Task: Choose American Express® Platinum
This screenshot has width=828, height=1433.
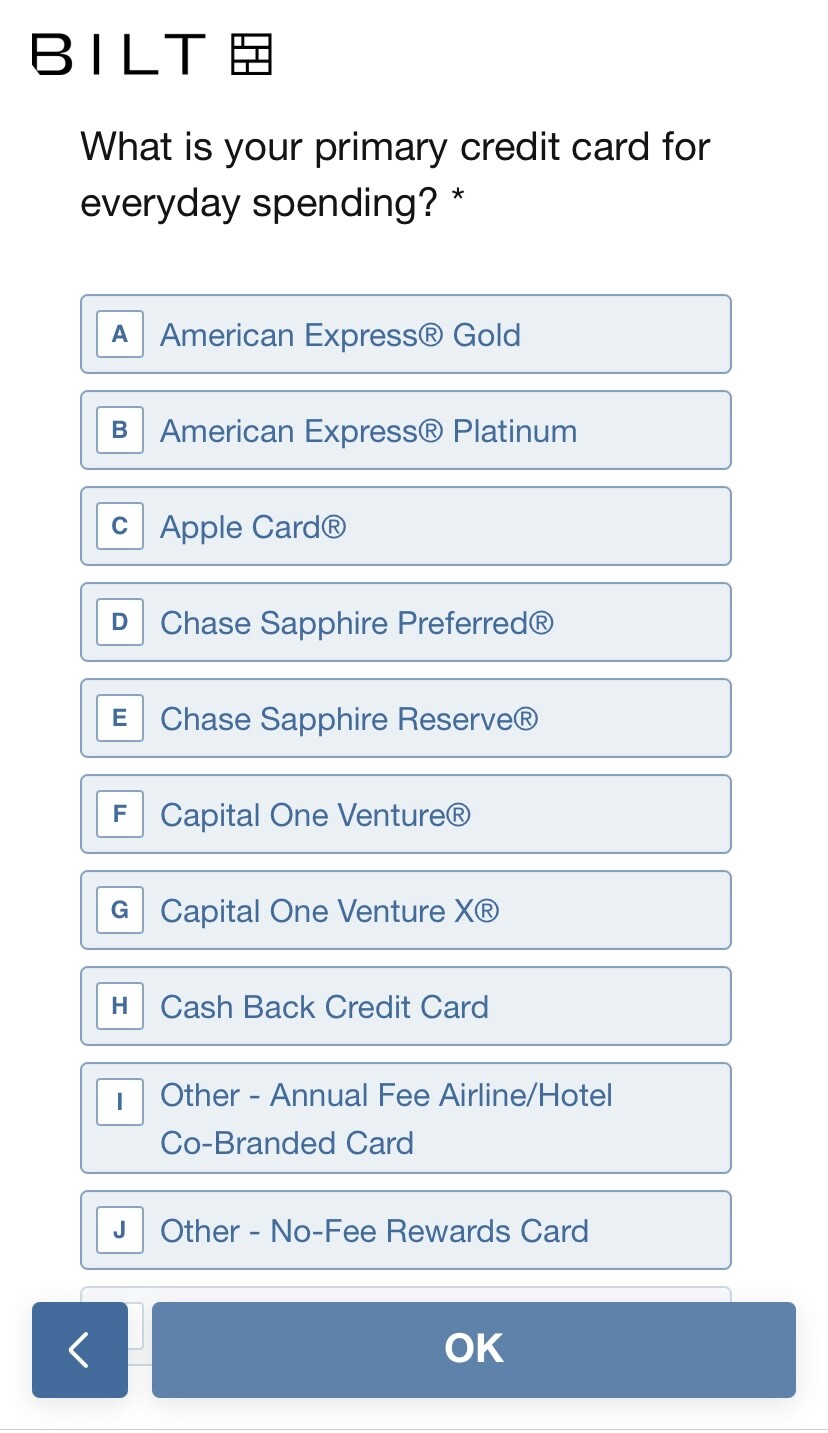Action: click(x=405, y=430)
